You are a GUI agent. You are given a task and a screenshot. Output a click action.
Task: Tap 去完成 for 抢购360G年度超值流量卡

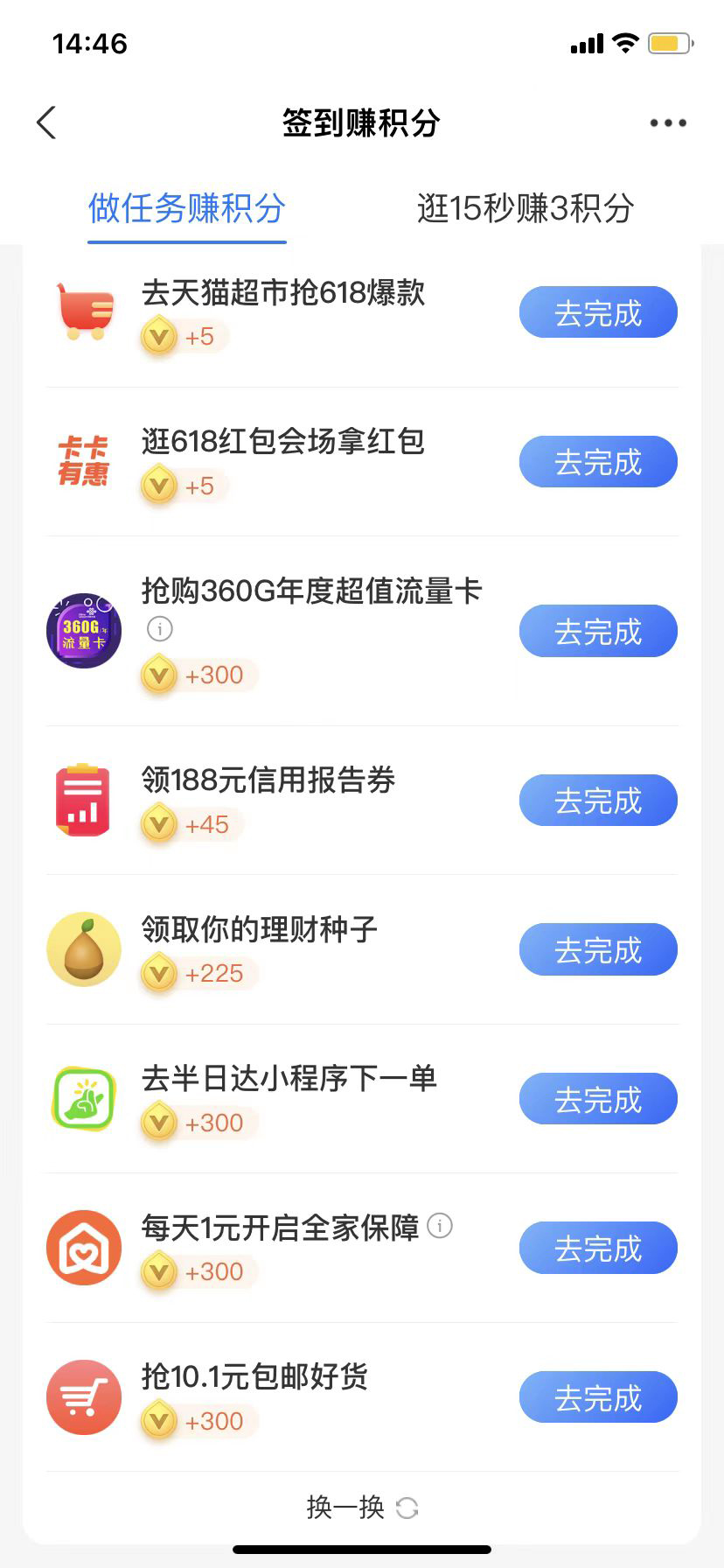click(x=598, y=631)
